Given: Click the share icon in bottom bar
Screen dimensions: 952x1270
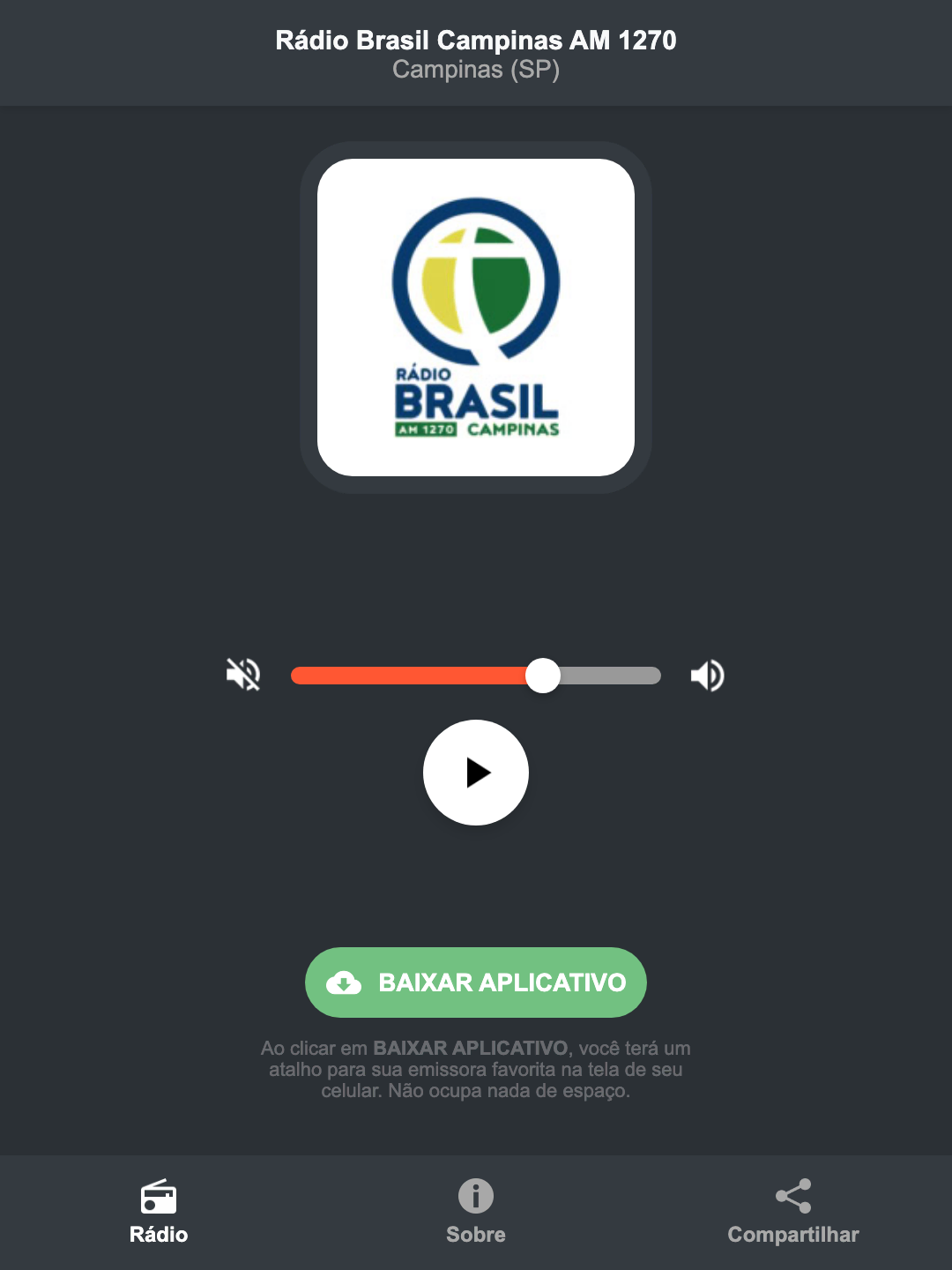Looking at the screenshot, I should 792,1195.
